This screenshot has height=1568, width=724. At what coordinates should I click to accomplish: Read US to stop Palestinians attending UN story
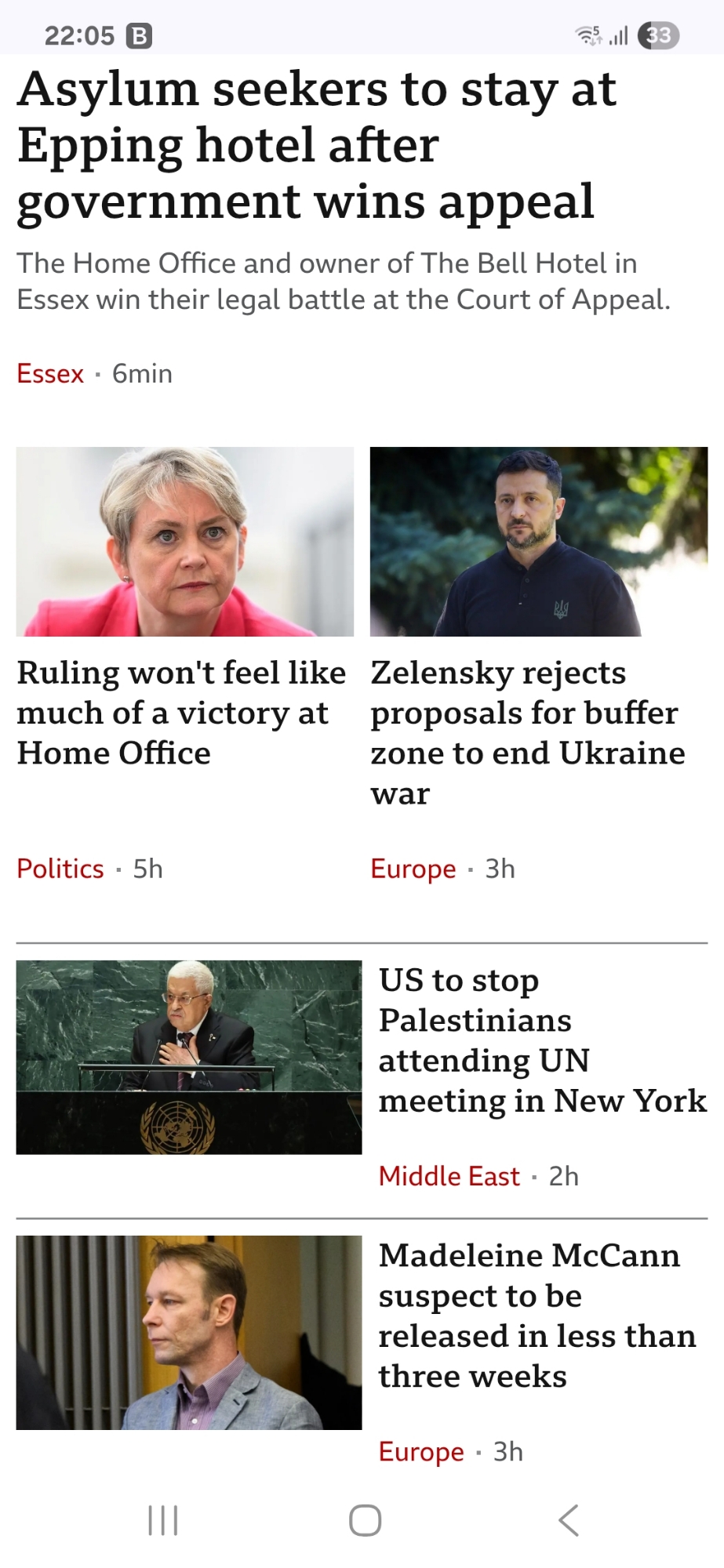pos(541,1040)
